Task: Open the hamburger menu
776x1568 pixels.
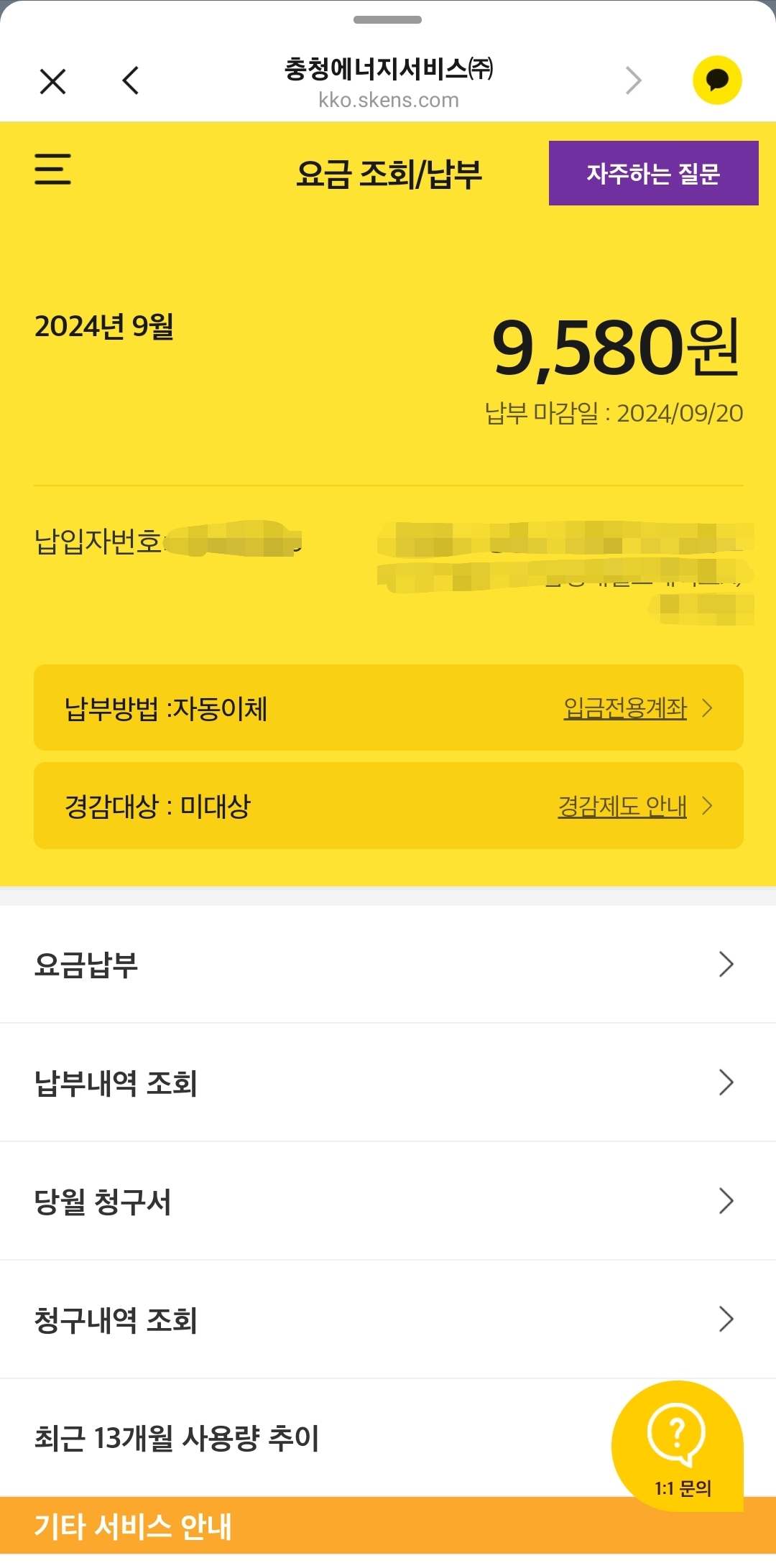Action: (53, 170)
